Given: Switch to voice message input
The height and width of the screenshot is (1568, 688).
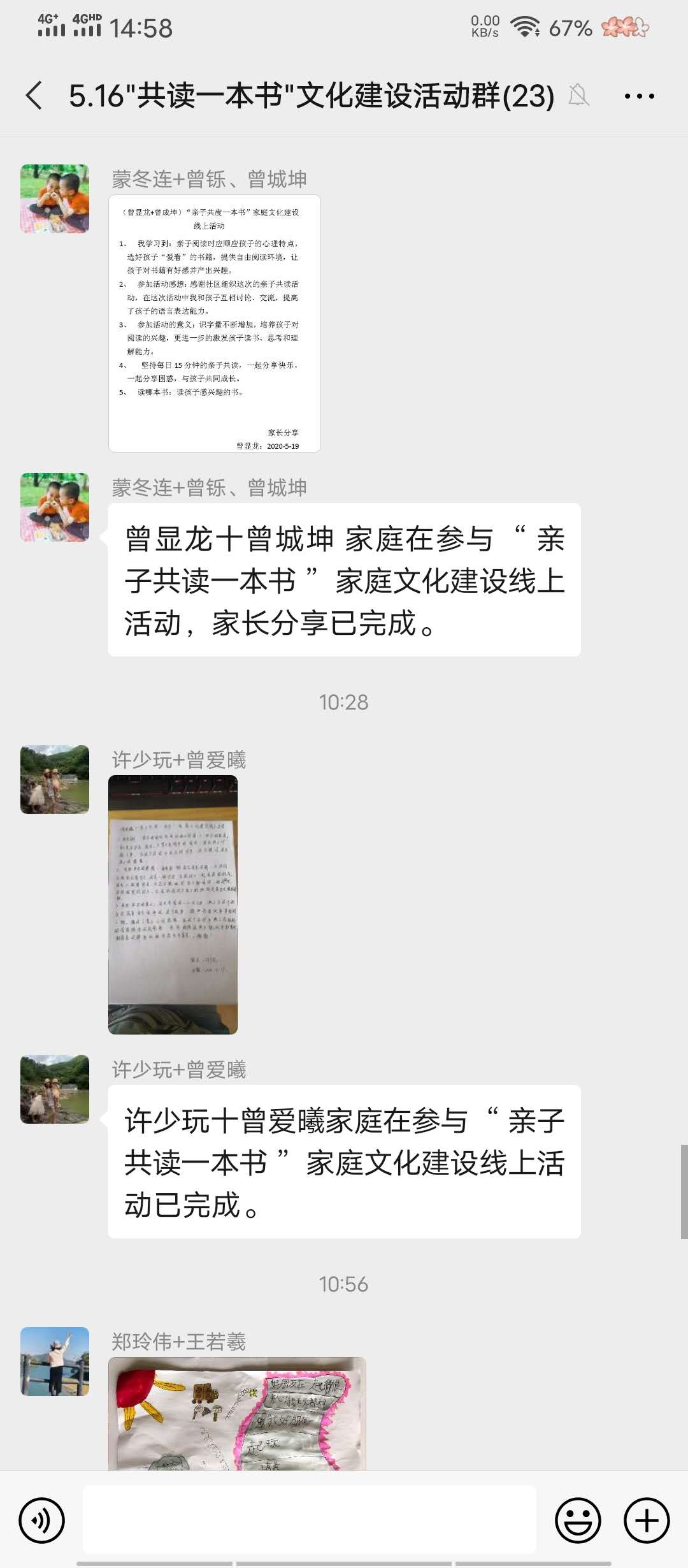Looking at the screenshot, I should click(x=42, y=1520).
